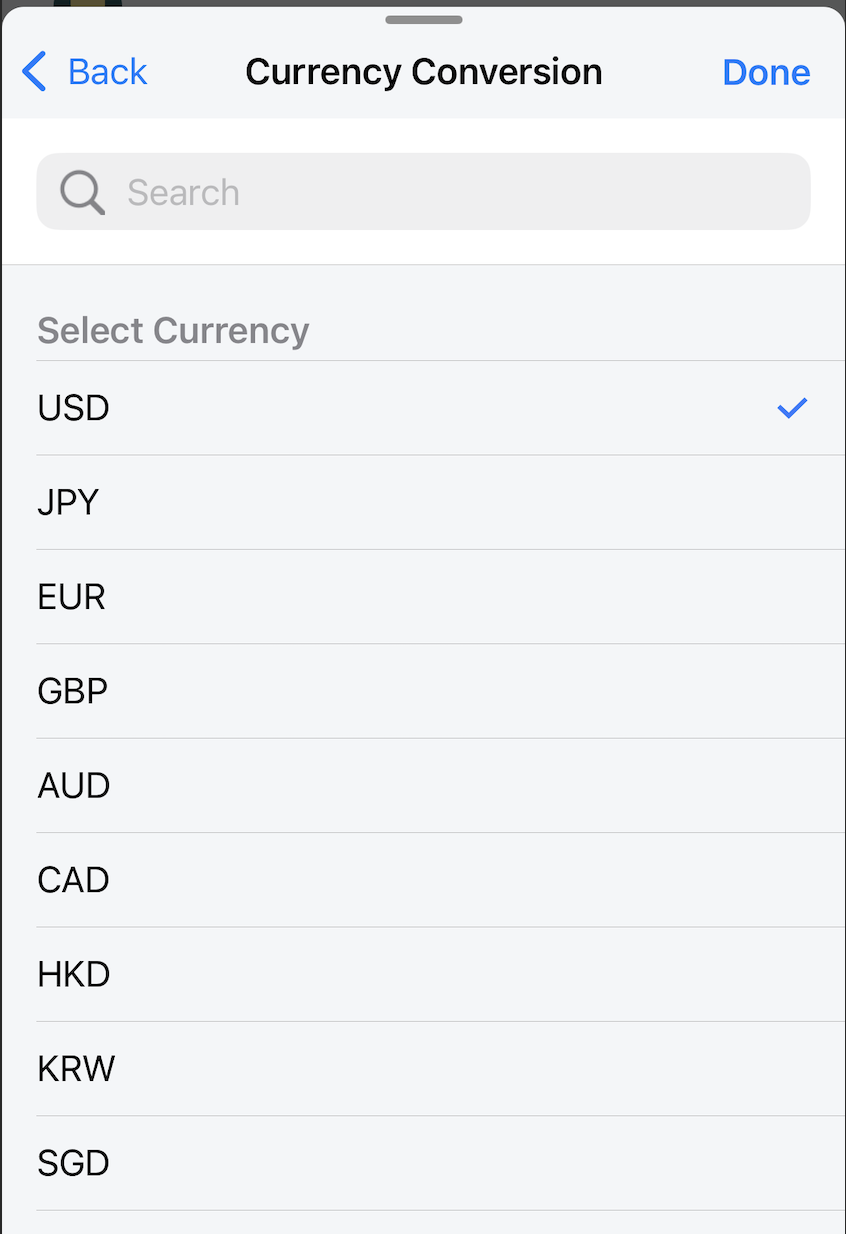Click the magnifying glass search icon
This screenshot has height=1234, width=846.
tap(81, 191)
